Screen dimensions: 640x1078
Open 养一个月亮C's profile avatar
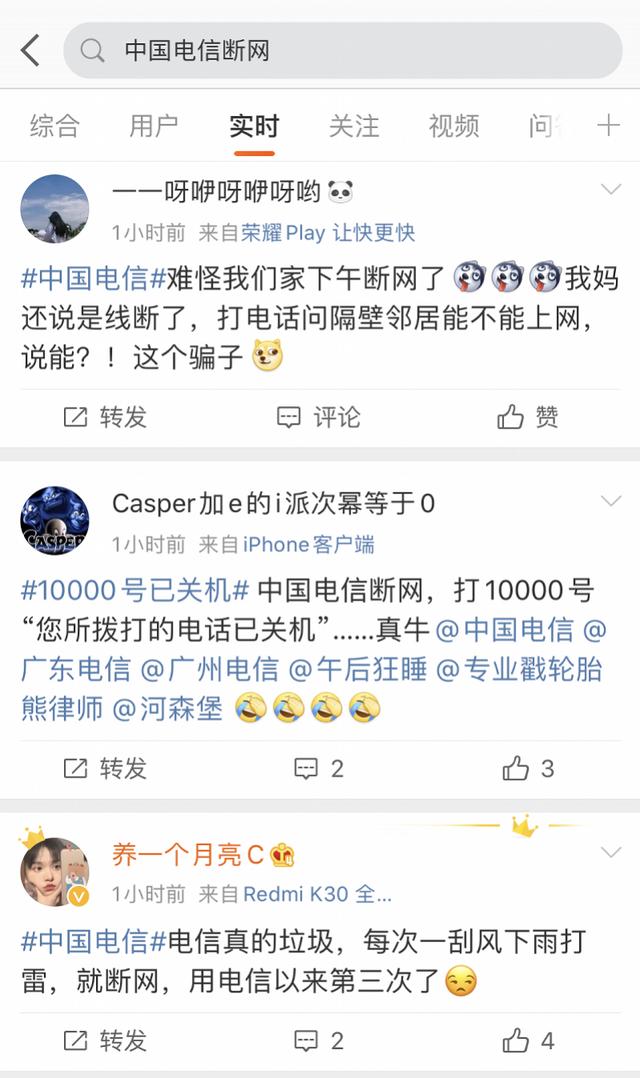coord(55,871)
